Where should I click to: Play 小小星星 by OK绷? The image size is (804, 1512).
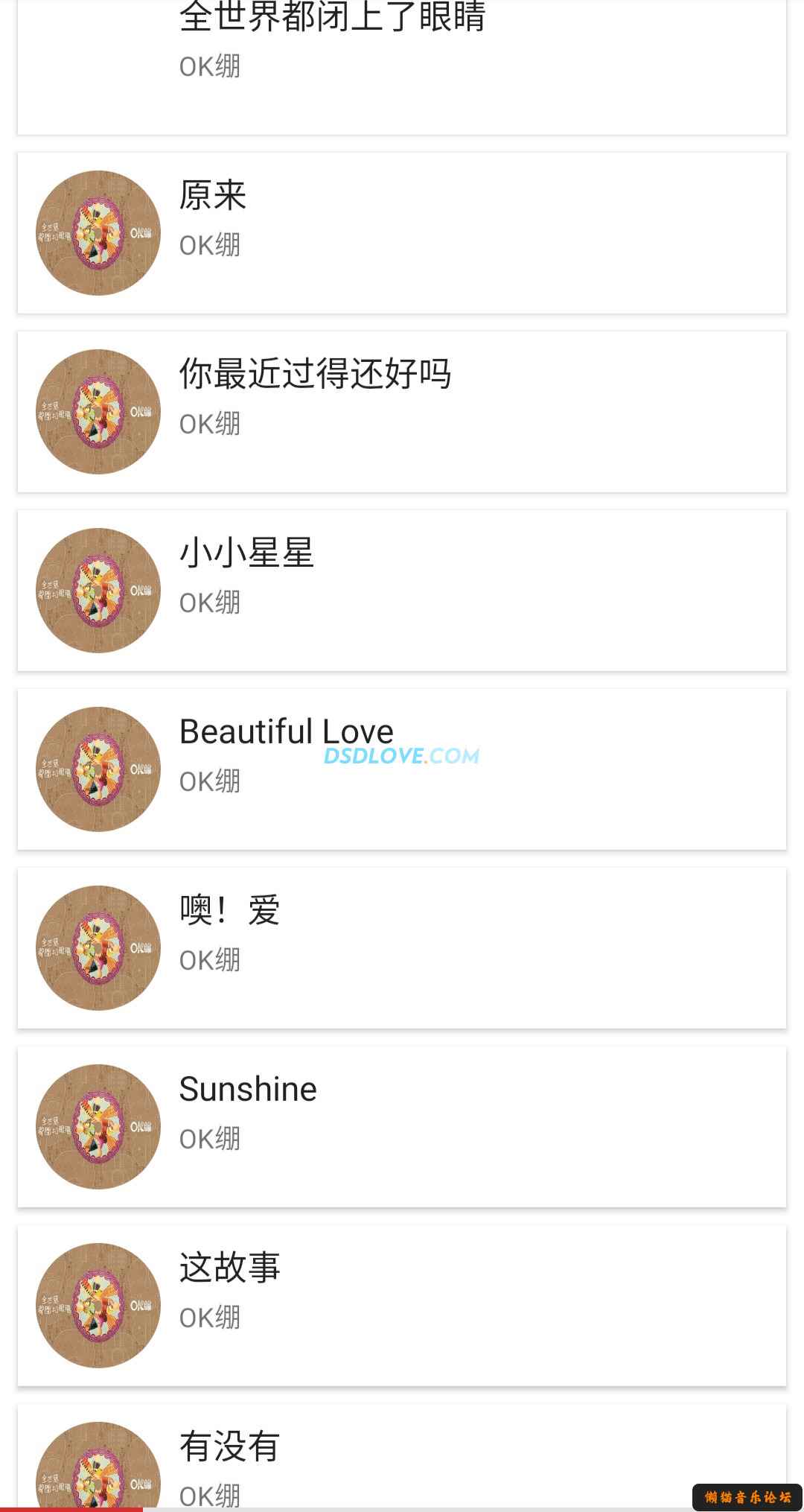pos(402,590)
